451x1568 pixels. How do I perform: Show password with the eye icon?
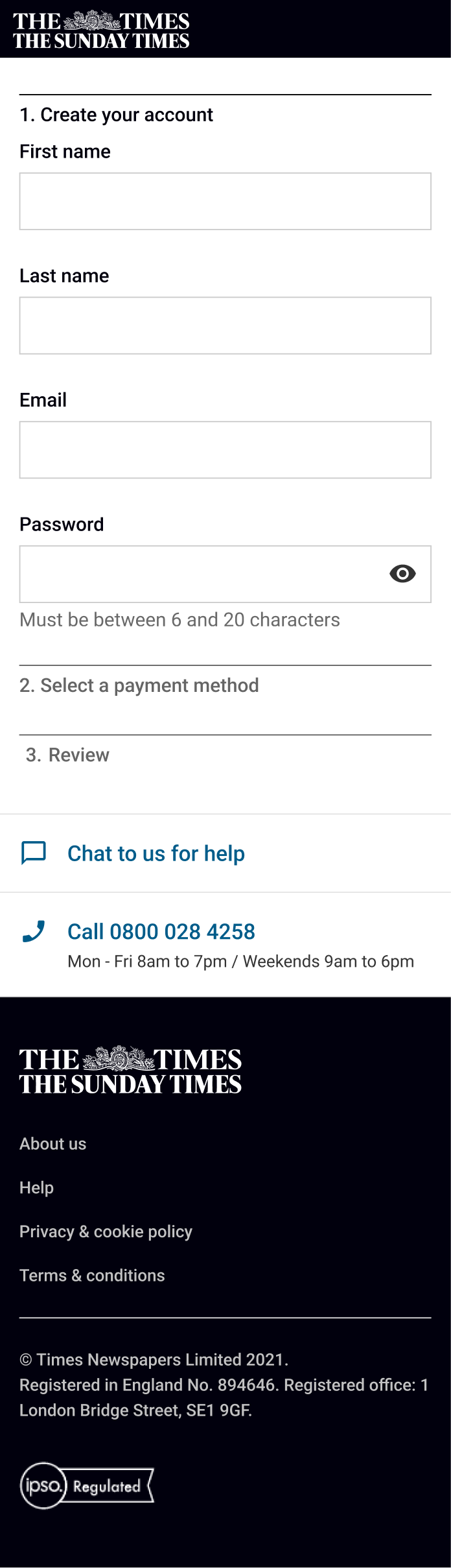point(402,574)
